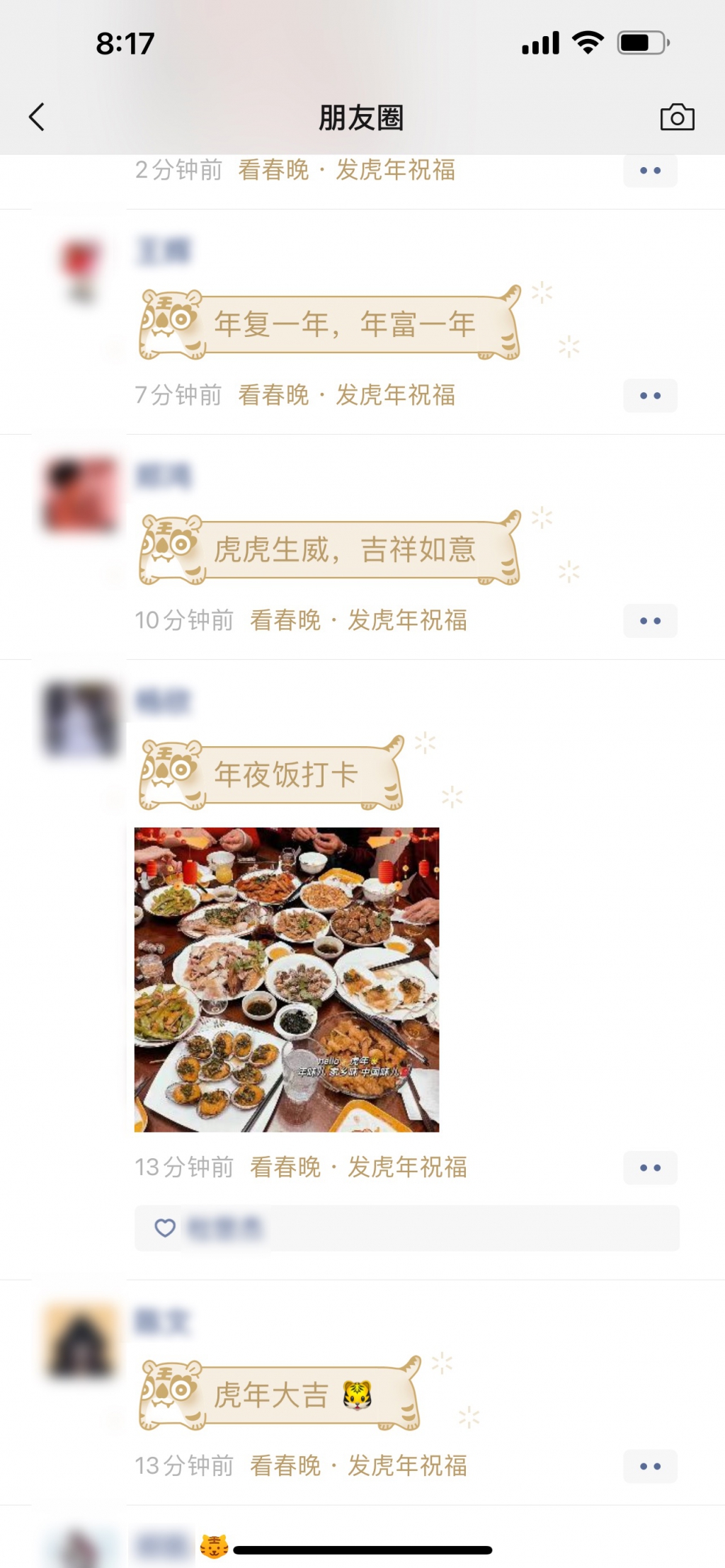
Task: Open options for the 年夜饭打卡 post
Action: 650,1168
